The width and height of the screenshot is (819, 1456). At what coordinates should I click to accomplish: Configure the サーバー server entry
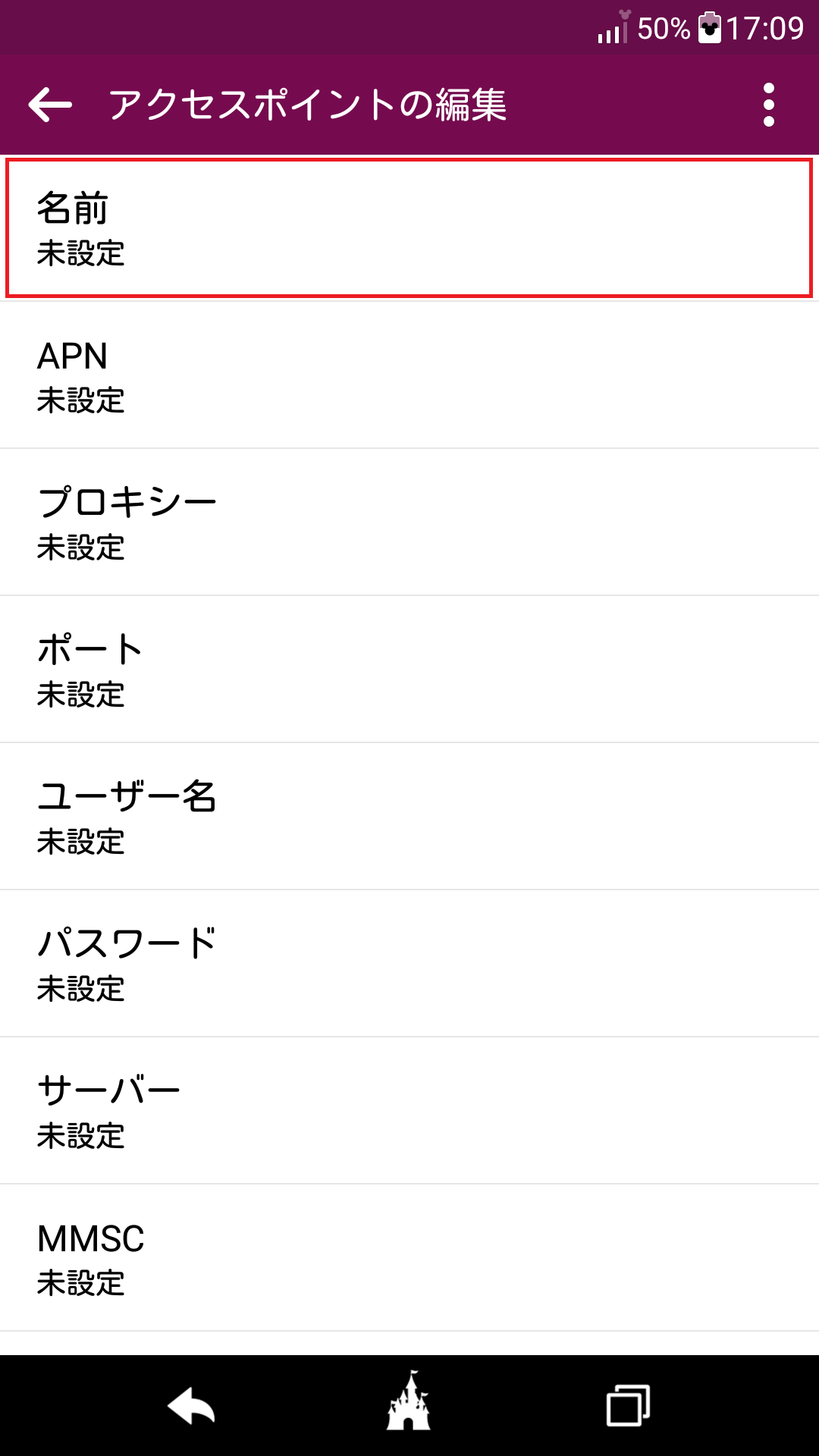pyautogui.click(x=409, y=1109)
